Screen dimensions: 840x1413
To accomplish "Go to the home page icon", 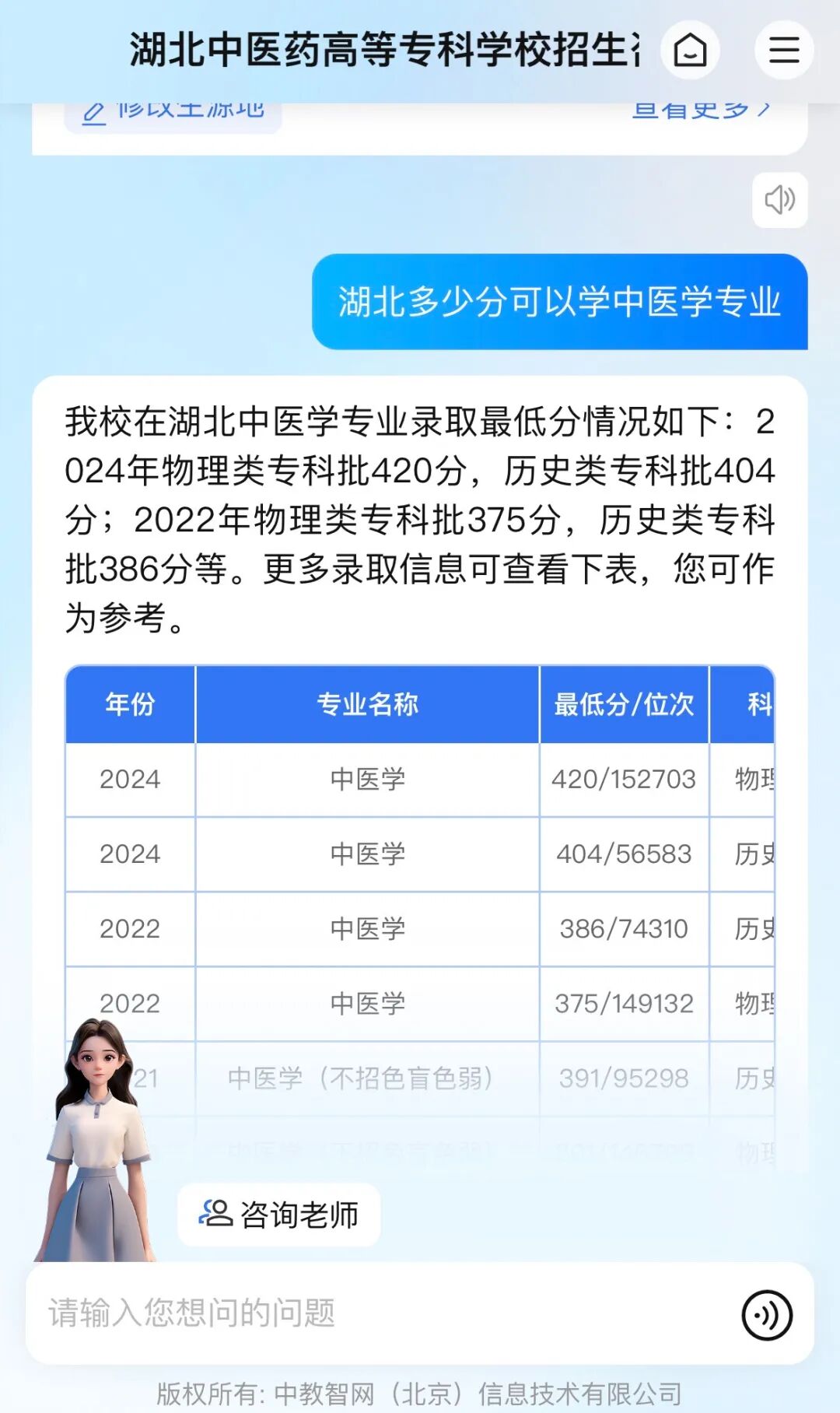I will 690,51.
